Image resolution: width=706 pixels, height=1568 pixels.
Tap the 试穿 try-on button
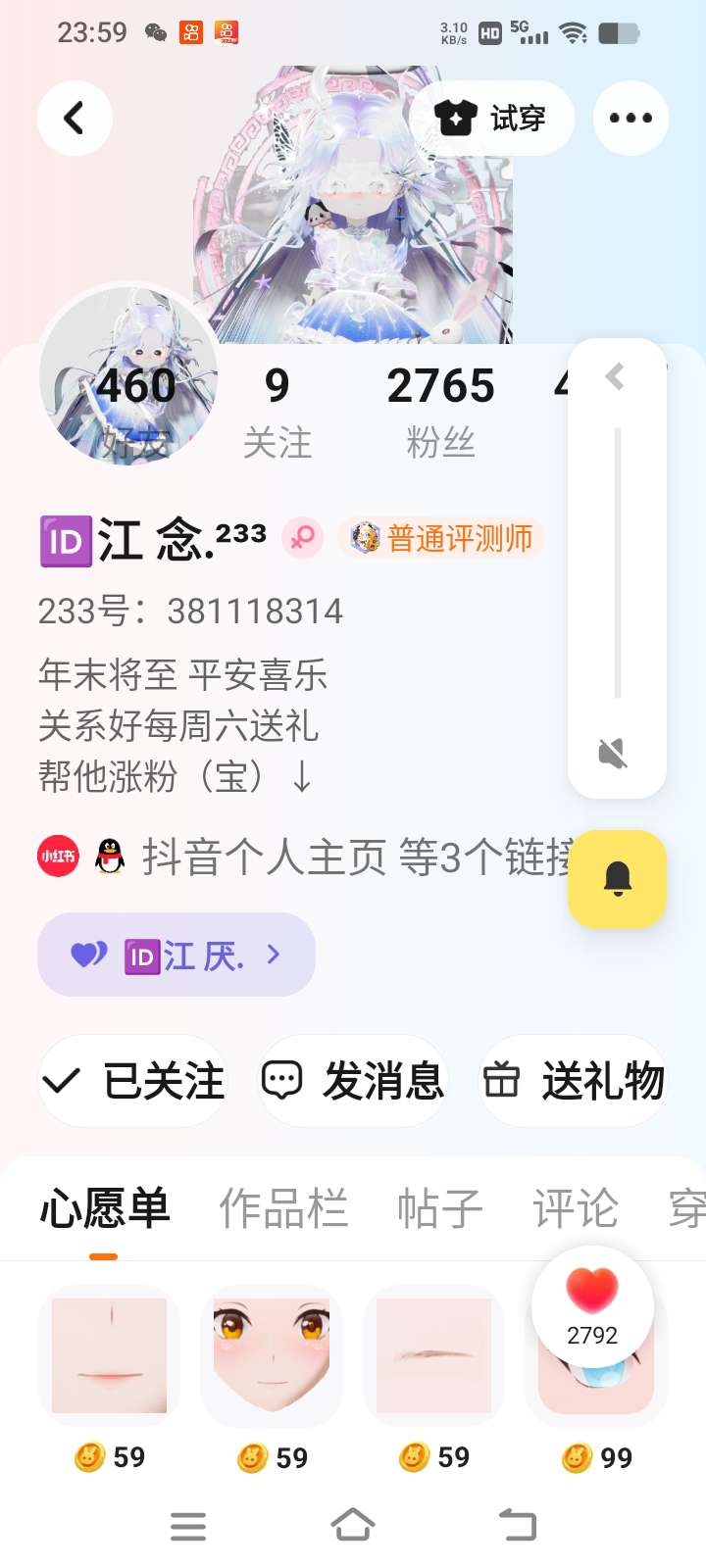click(x=491, y=119)
